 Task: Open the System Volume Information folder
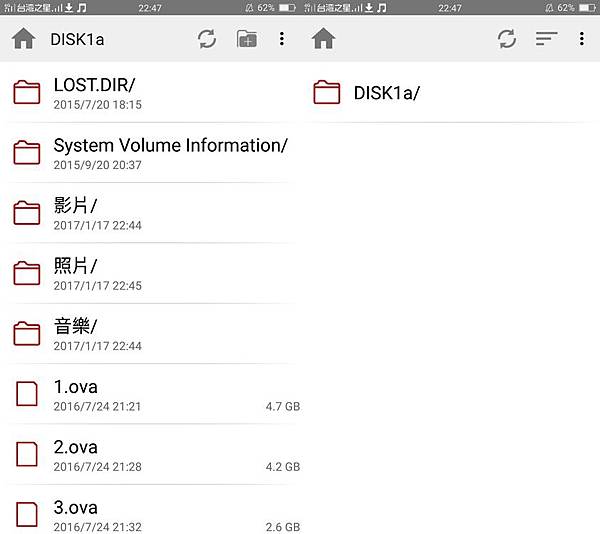(150, 153)
